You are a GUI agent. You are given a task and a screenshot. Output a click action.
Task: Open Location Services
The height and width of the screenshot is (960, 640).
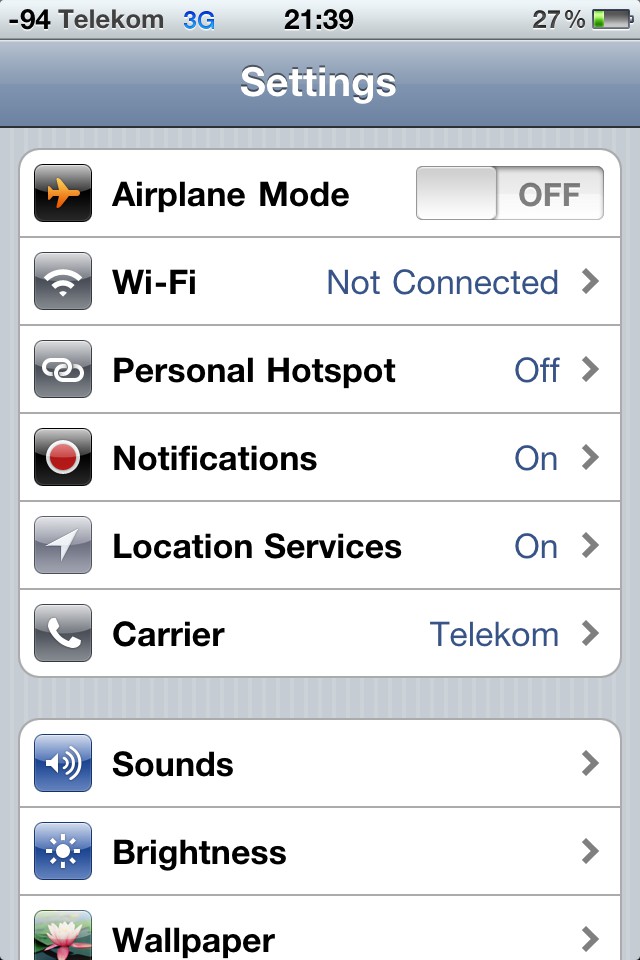(x=320, y=546)
